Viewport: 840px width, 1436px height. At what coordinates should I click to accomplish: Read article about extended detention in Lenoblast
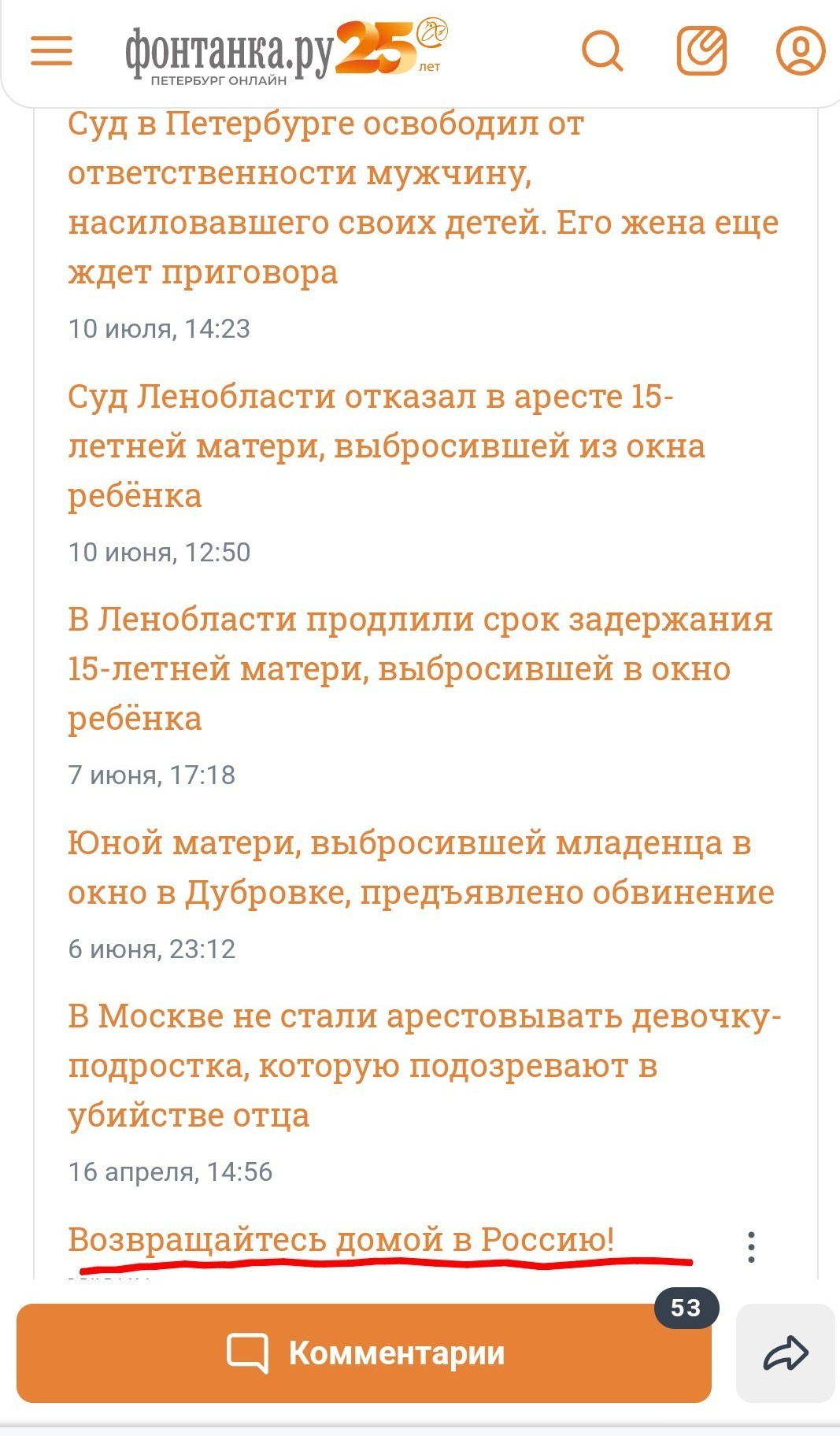[420, 668]
